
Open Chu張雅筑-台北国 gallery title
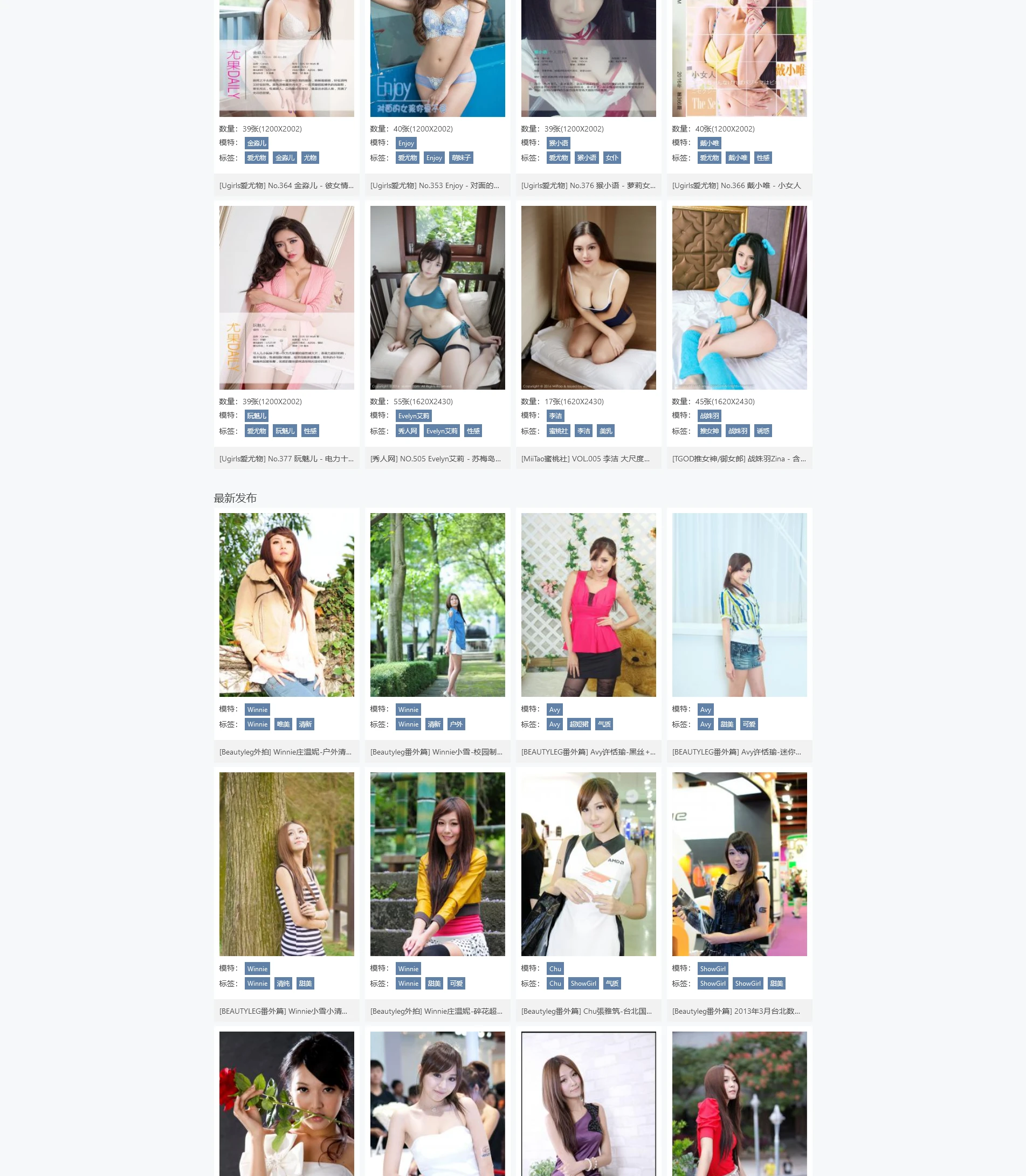tap(586, 1011)
